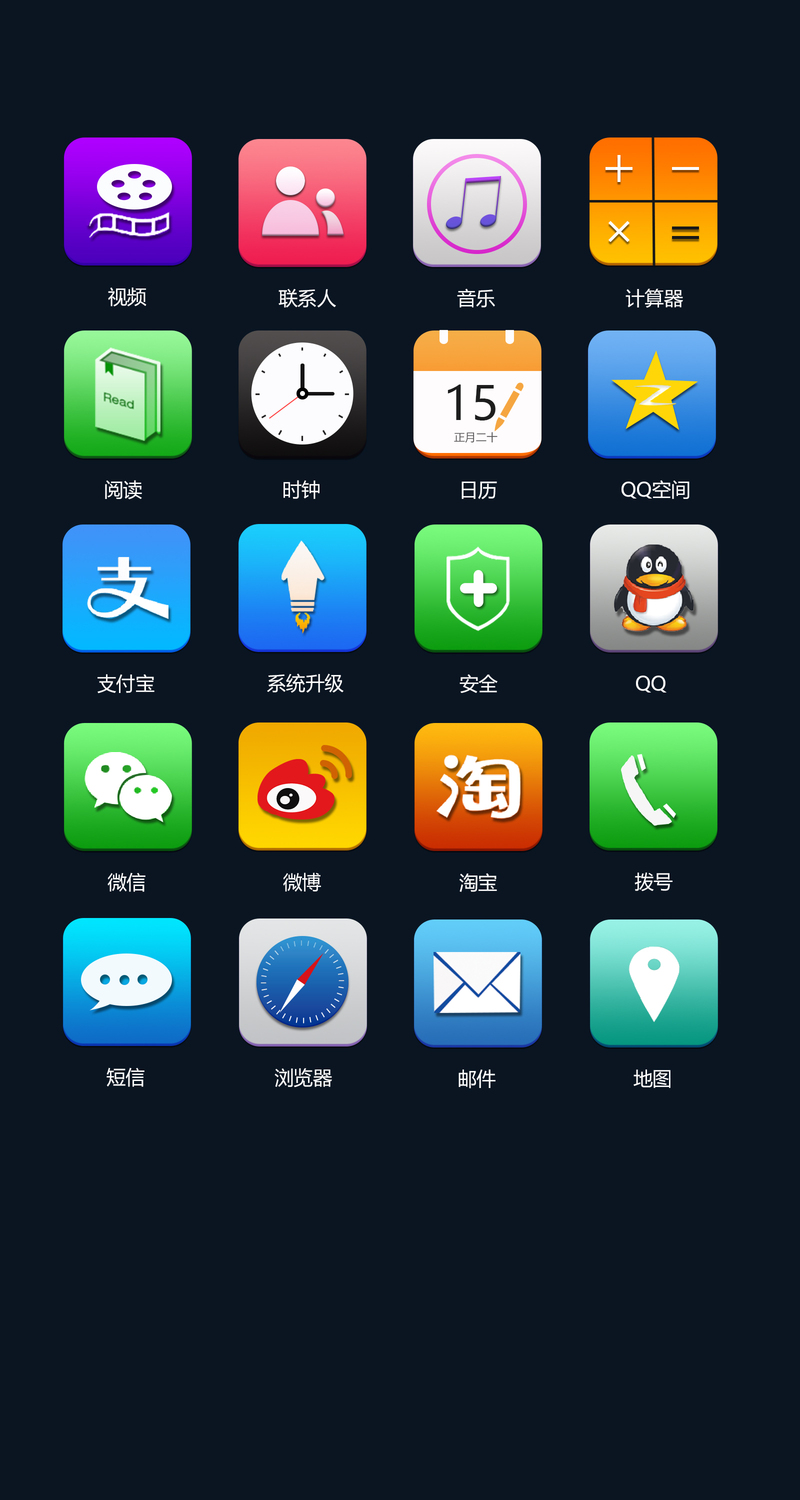Open the 拨号 phone dialer
The height and width of the screenshot is (1500, 800).
click(x=653, y=785)
